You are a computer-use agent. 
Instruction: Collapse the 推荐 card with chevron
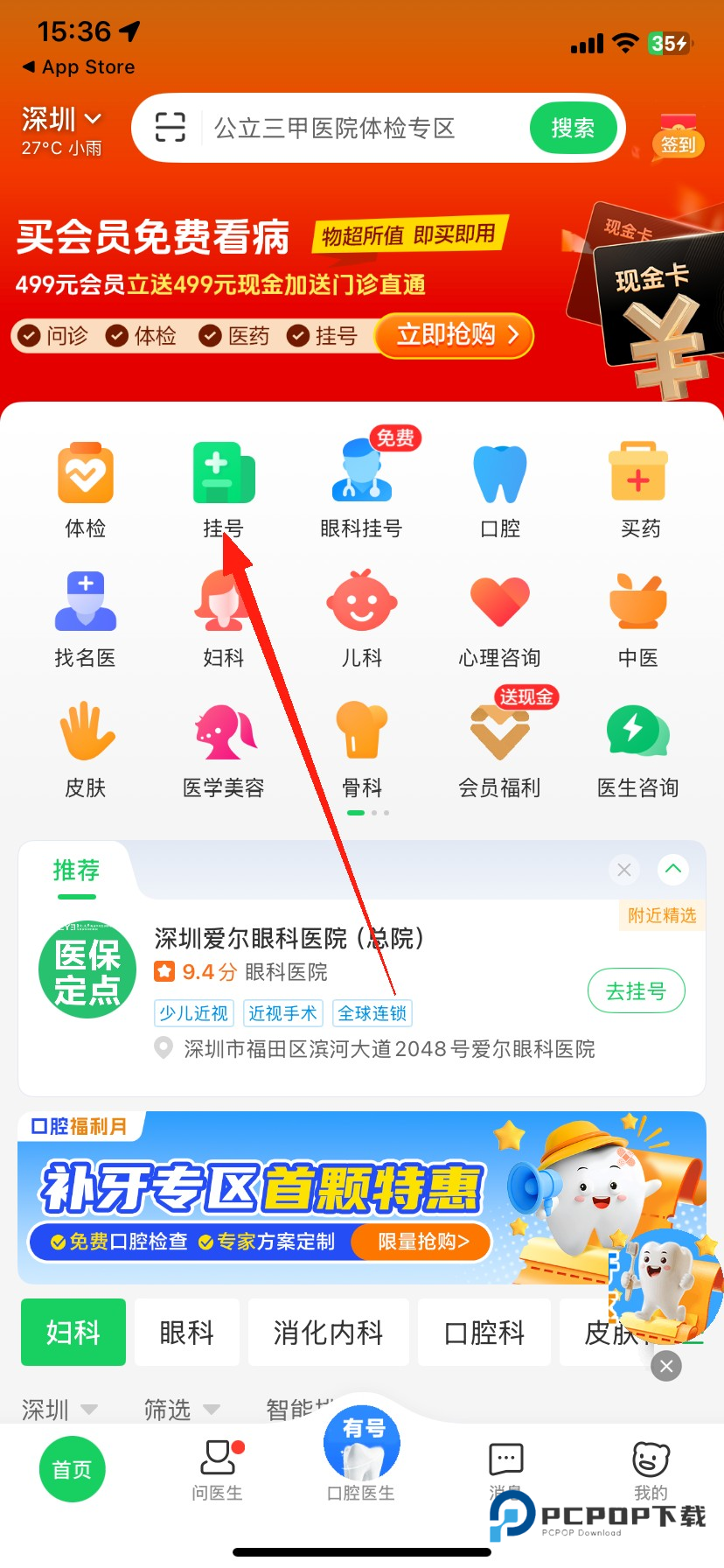tap(673, 870)
